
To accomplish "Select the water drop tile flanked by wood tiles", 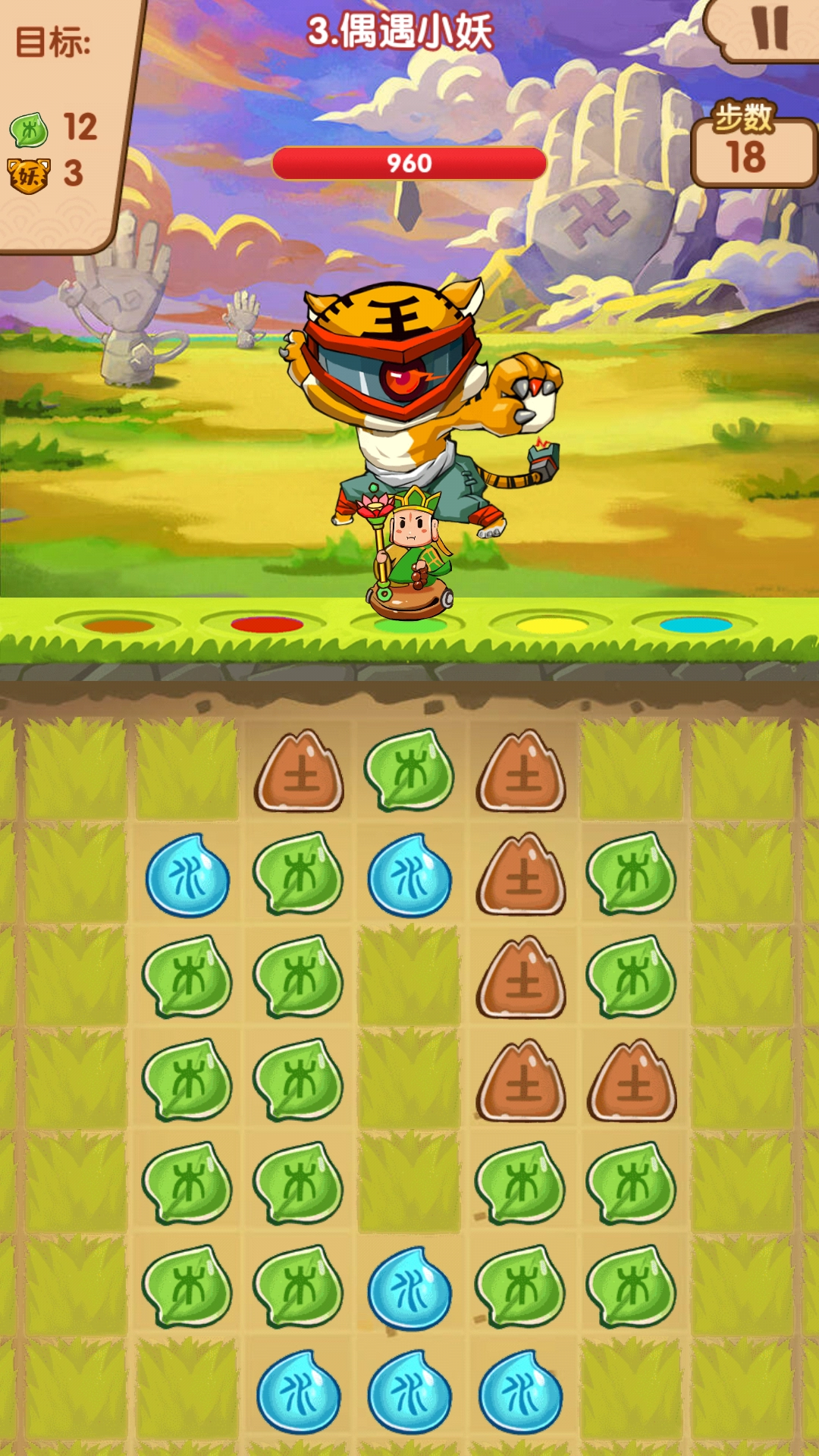I will pyautogui.click(x=409, y=1288).
